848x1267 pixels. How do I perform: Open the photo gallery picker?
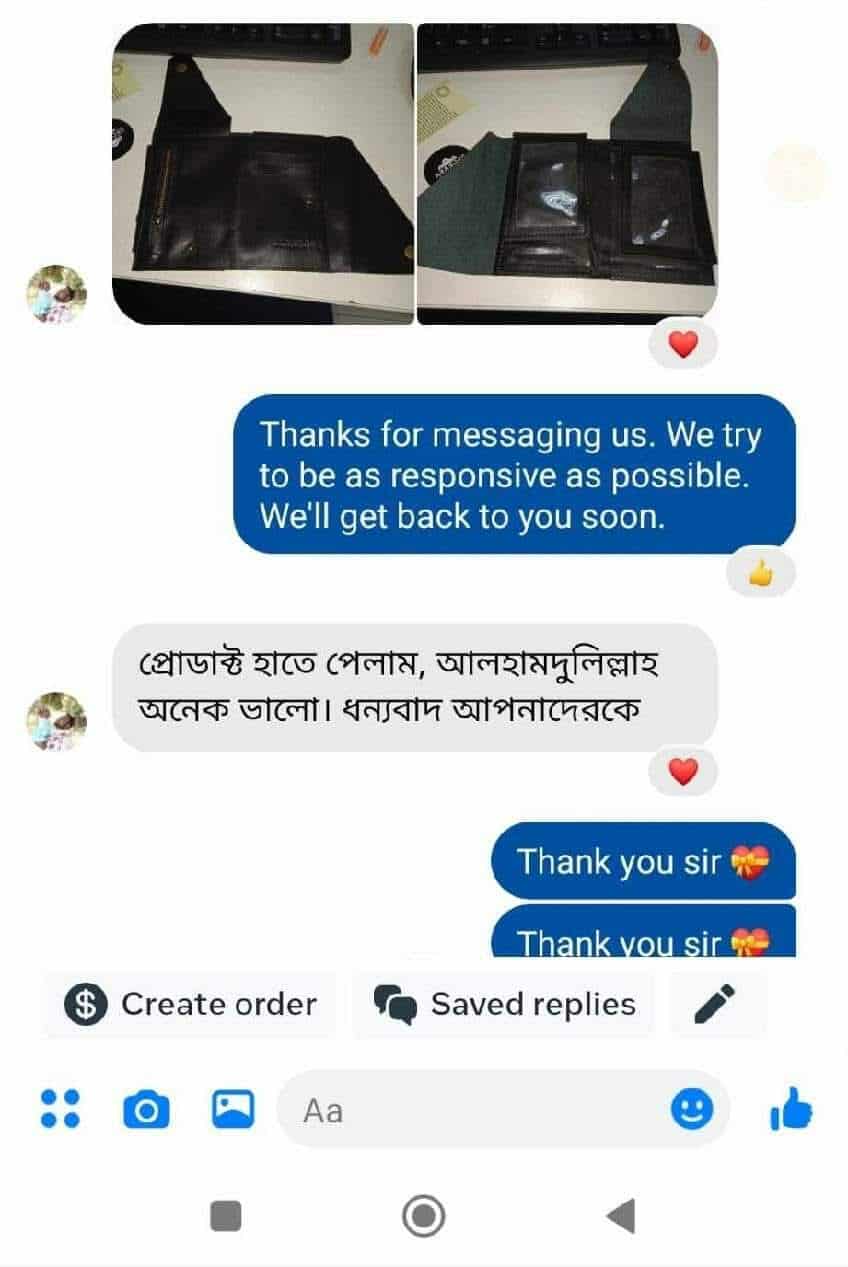(233, 1109)
